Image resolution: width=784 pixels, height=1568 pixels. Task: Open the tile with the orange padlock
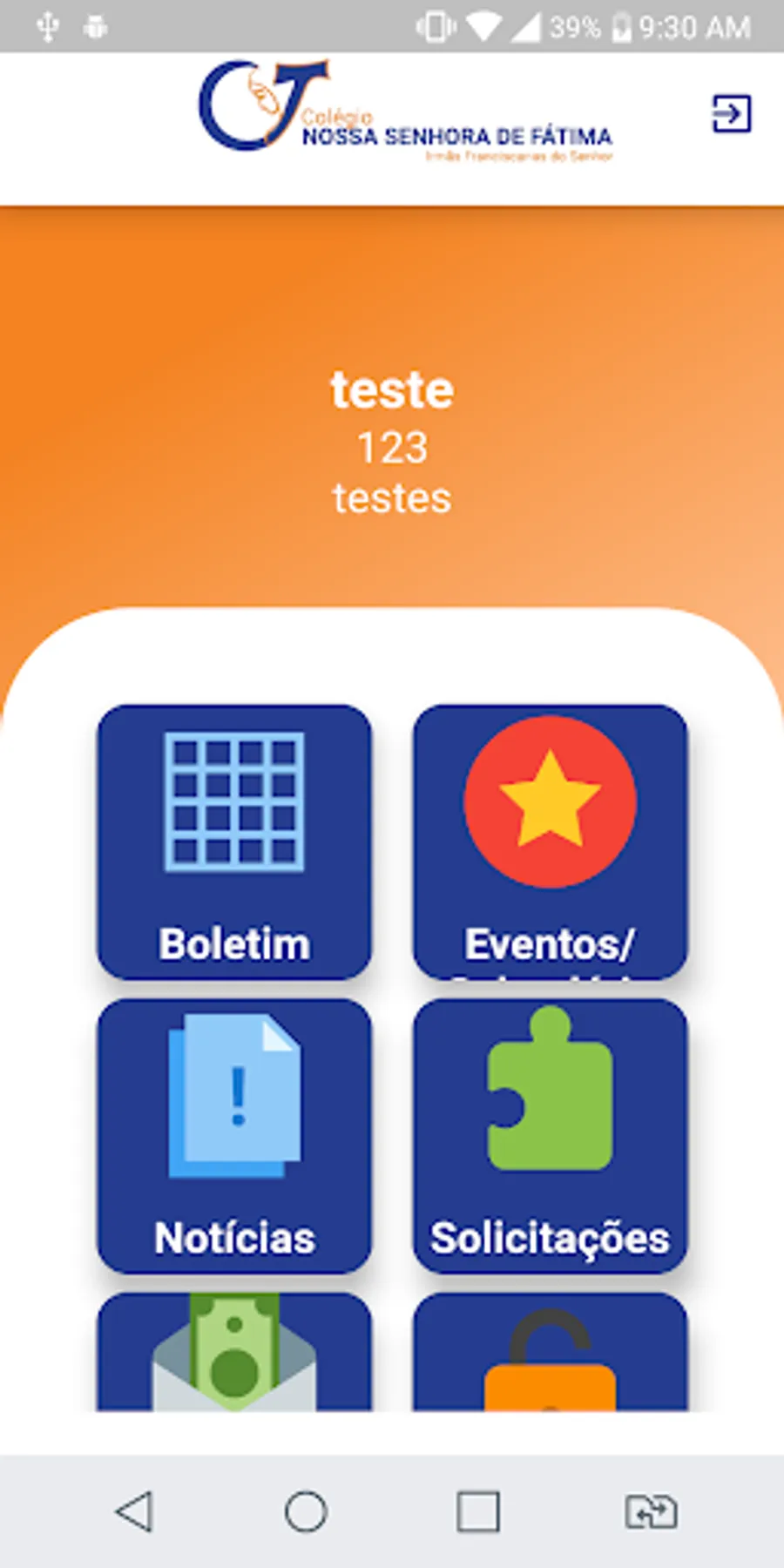click(550, 1353)
